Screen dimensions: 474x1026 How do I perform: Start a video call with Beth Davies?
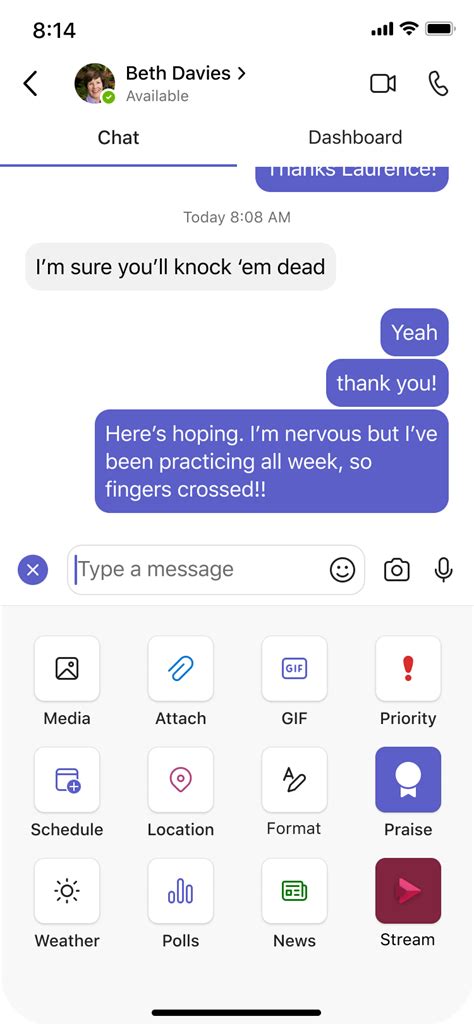(x=383, y=84)
